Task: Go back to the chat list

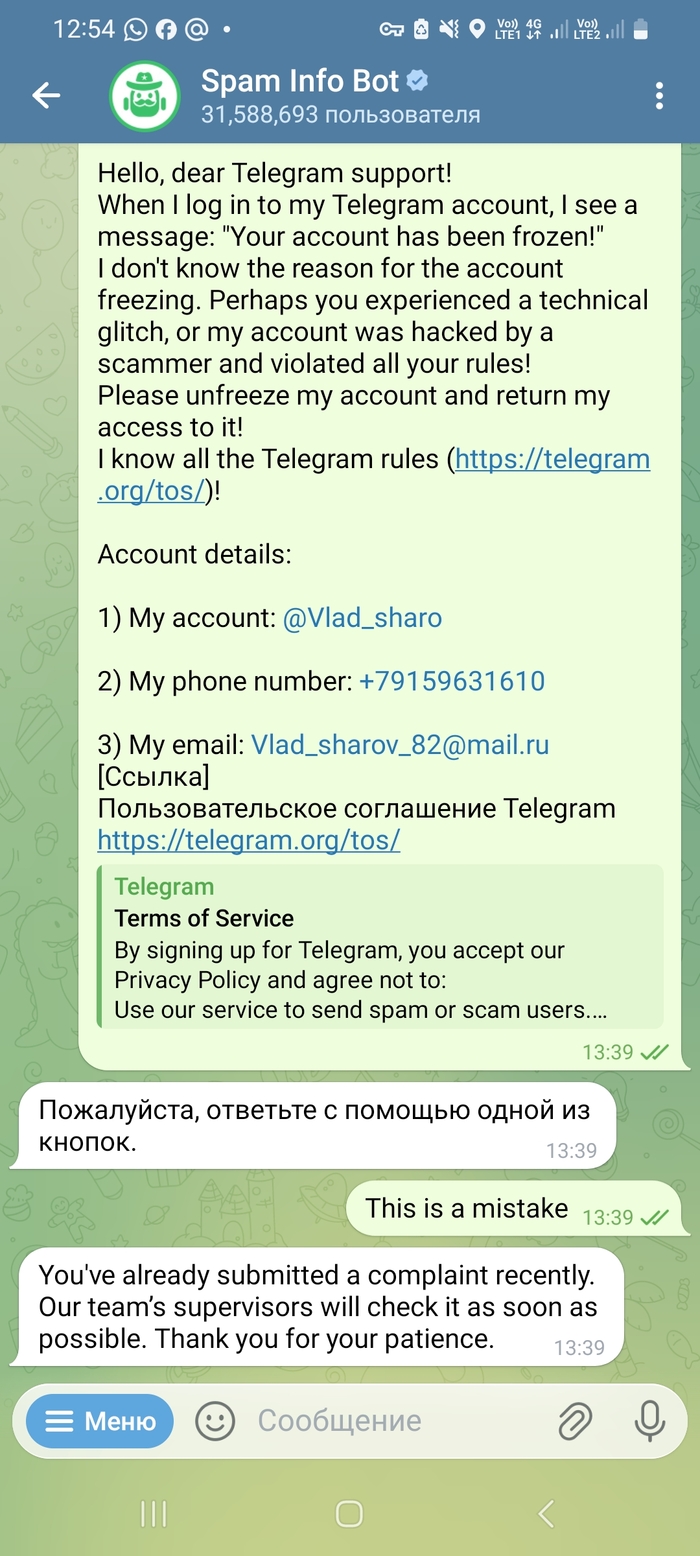Action: [x=46, y=96]
